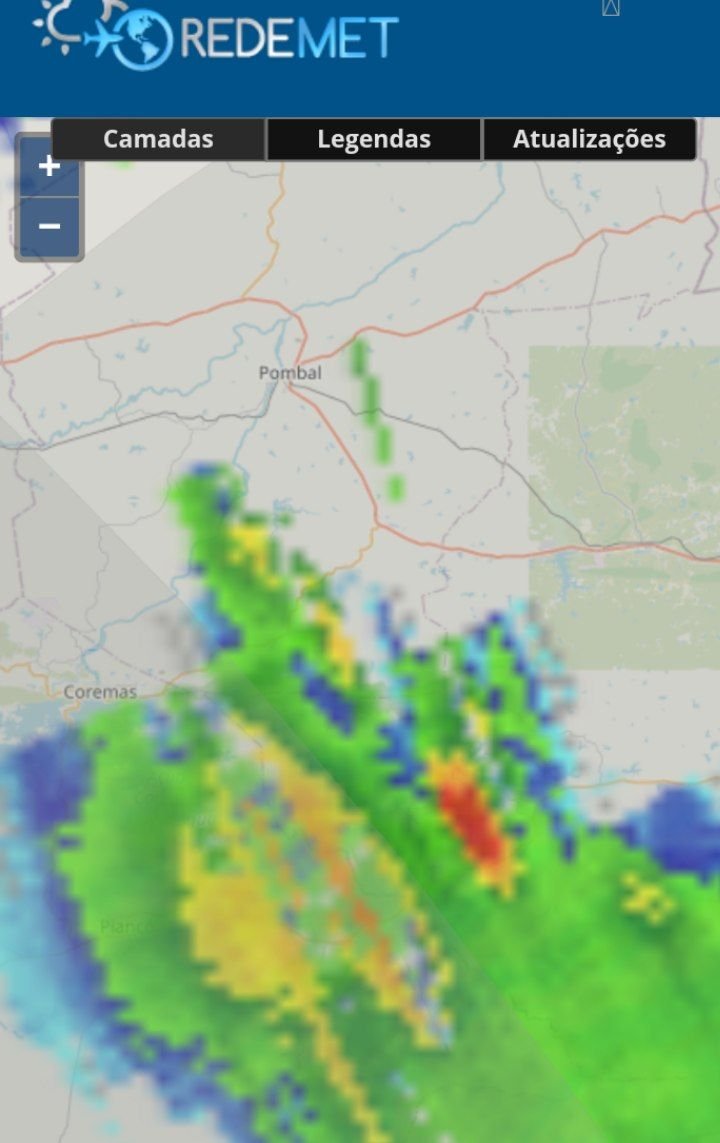Zoom out of the radar map
Screen dimensions: 720x1143
click(49, 226)
